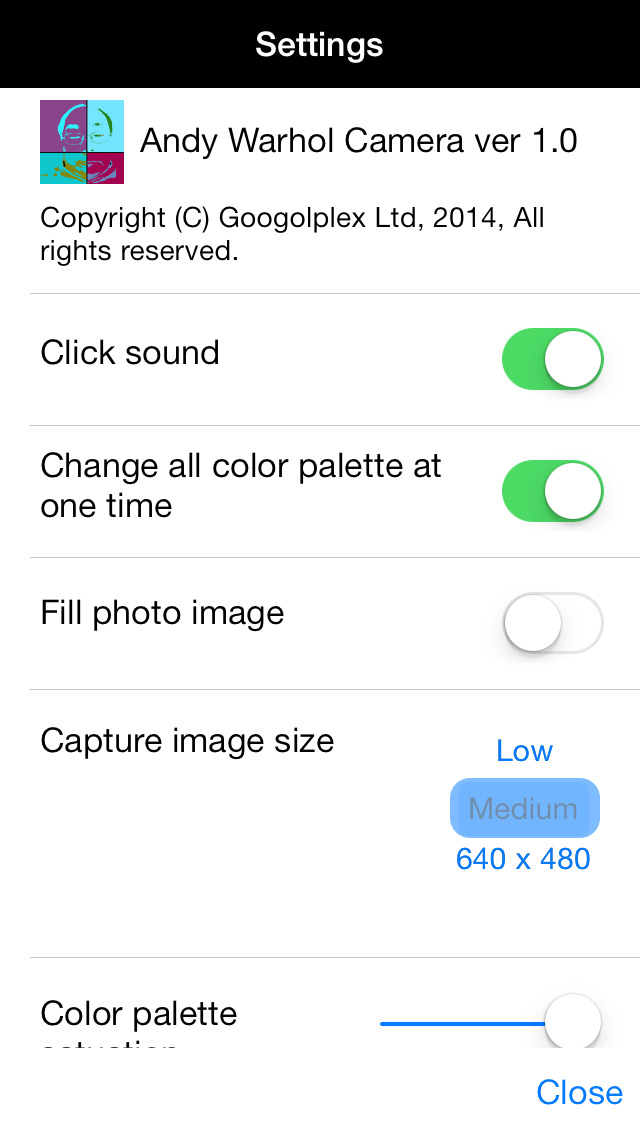Enable Fill photo image
Viewport: 640px width, 1136px height.
point(552,622)
